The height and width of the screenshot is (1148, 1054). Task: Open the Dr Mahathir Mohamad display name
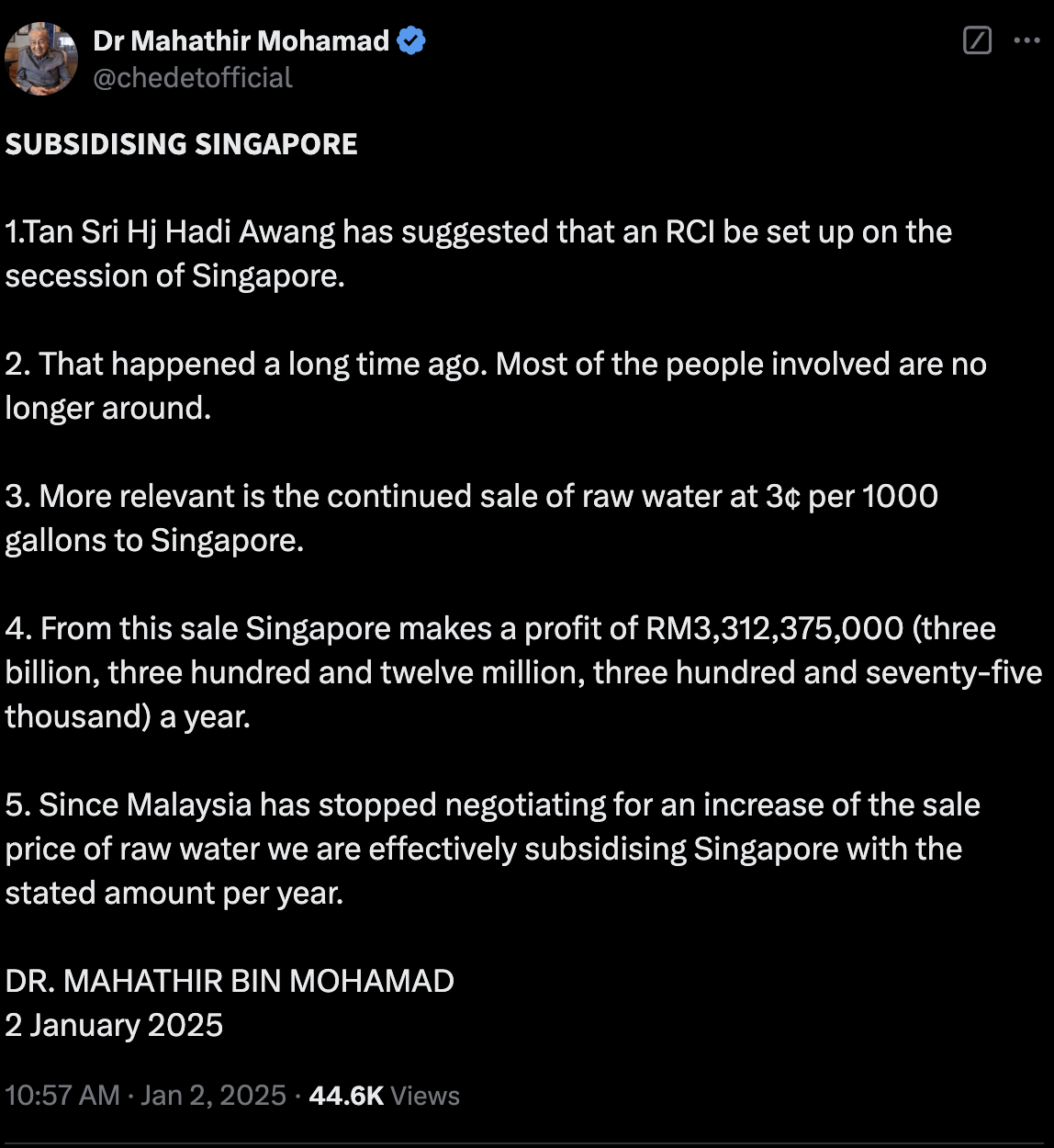241,40
